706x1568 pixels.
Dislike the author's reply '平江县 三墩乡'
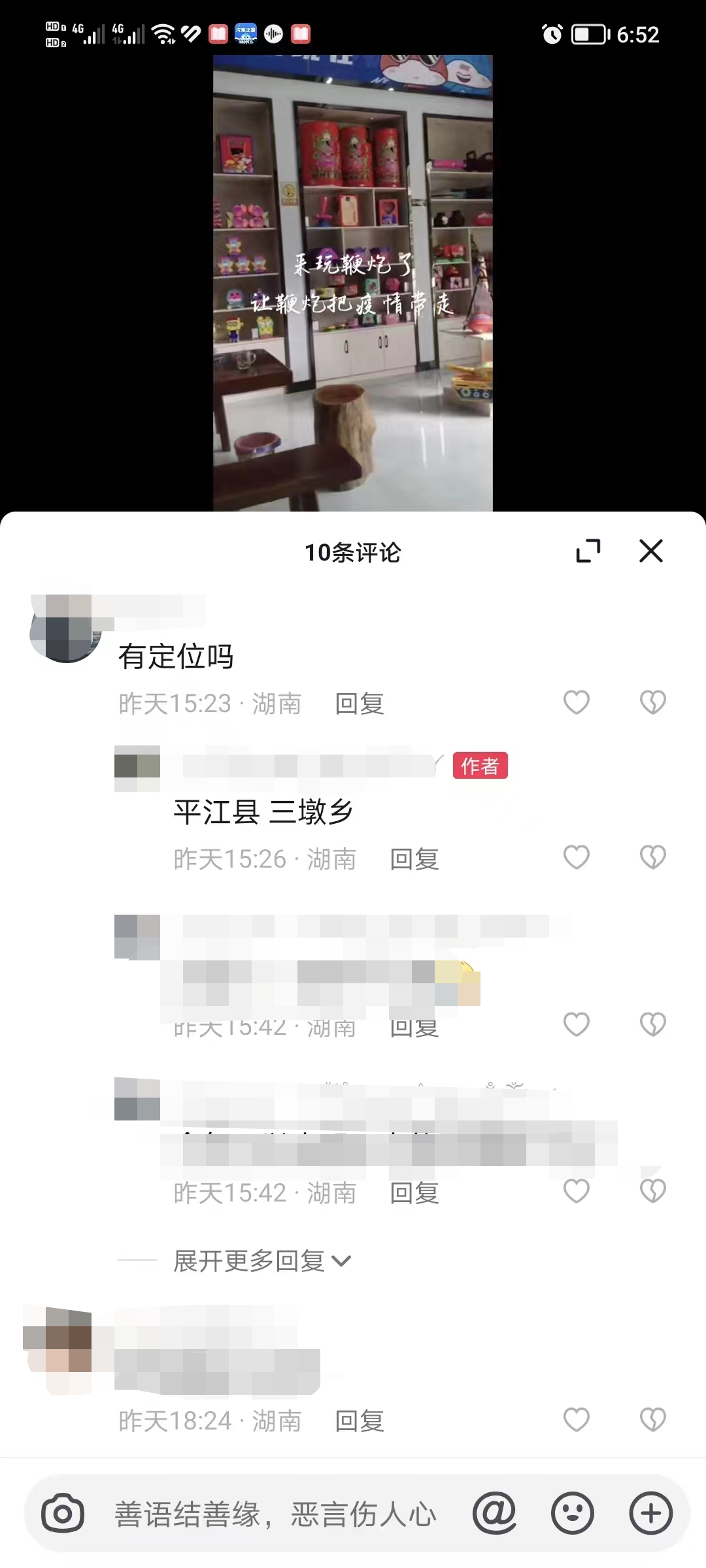652,857
